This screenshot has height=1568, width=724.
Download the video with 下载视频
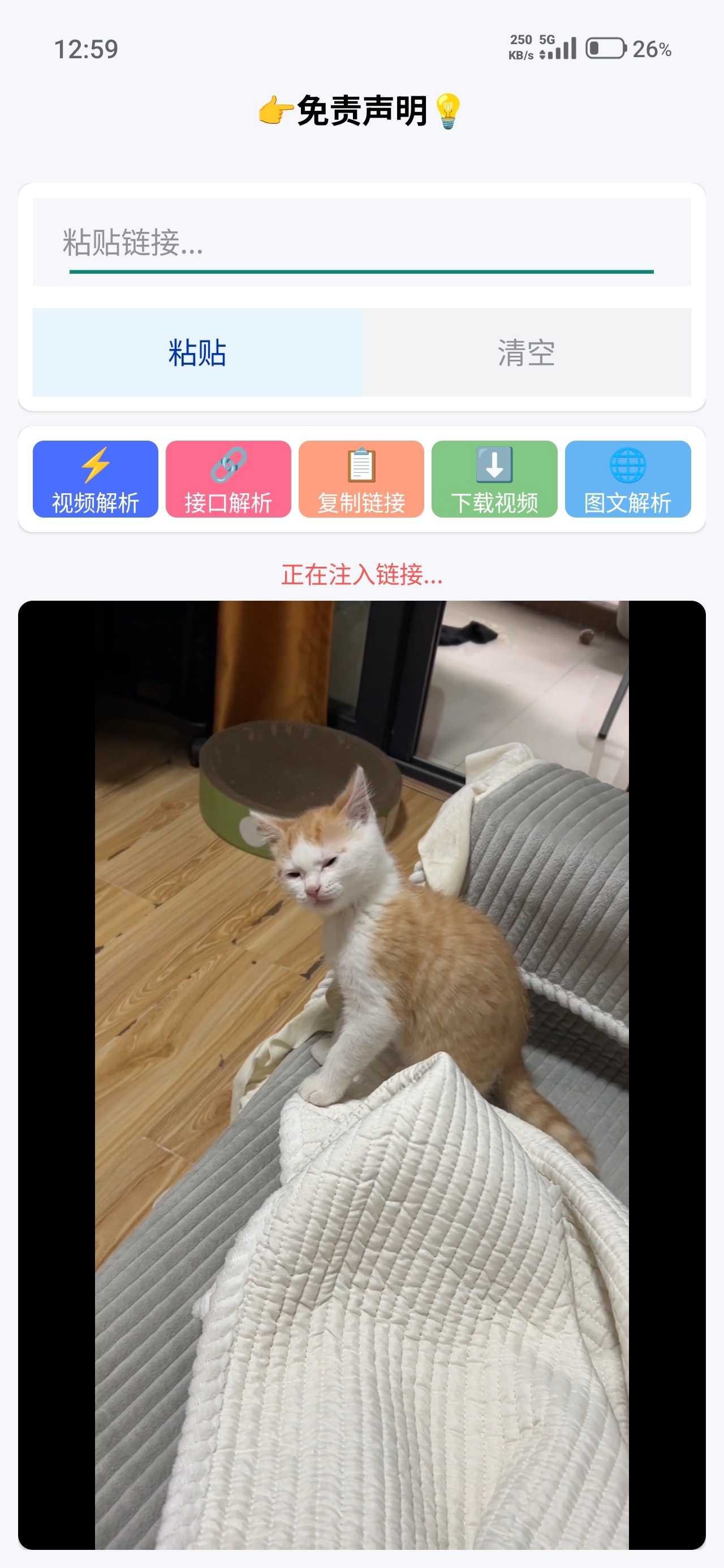tap(494, 479)
